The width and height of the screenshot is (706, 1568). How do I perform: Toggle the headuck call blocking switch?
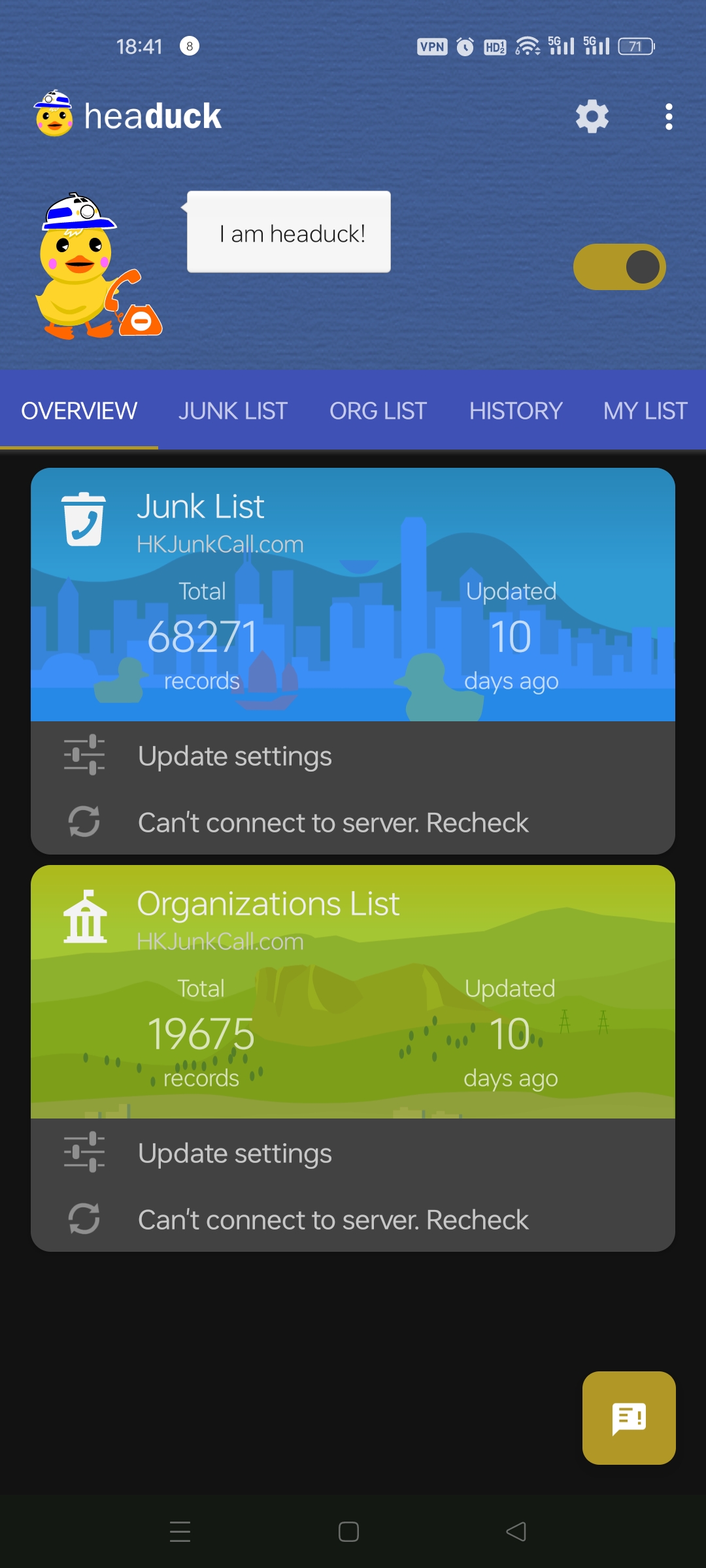pos(619,267)
